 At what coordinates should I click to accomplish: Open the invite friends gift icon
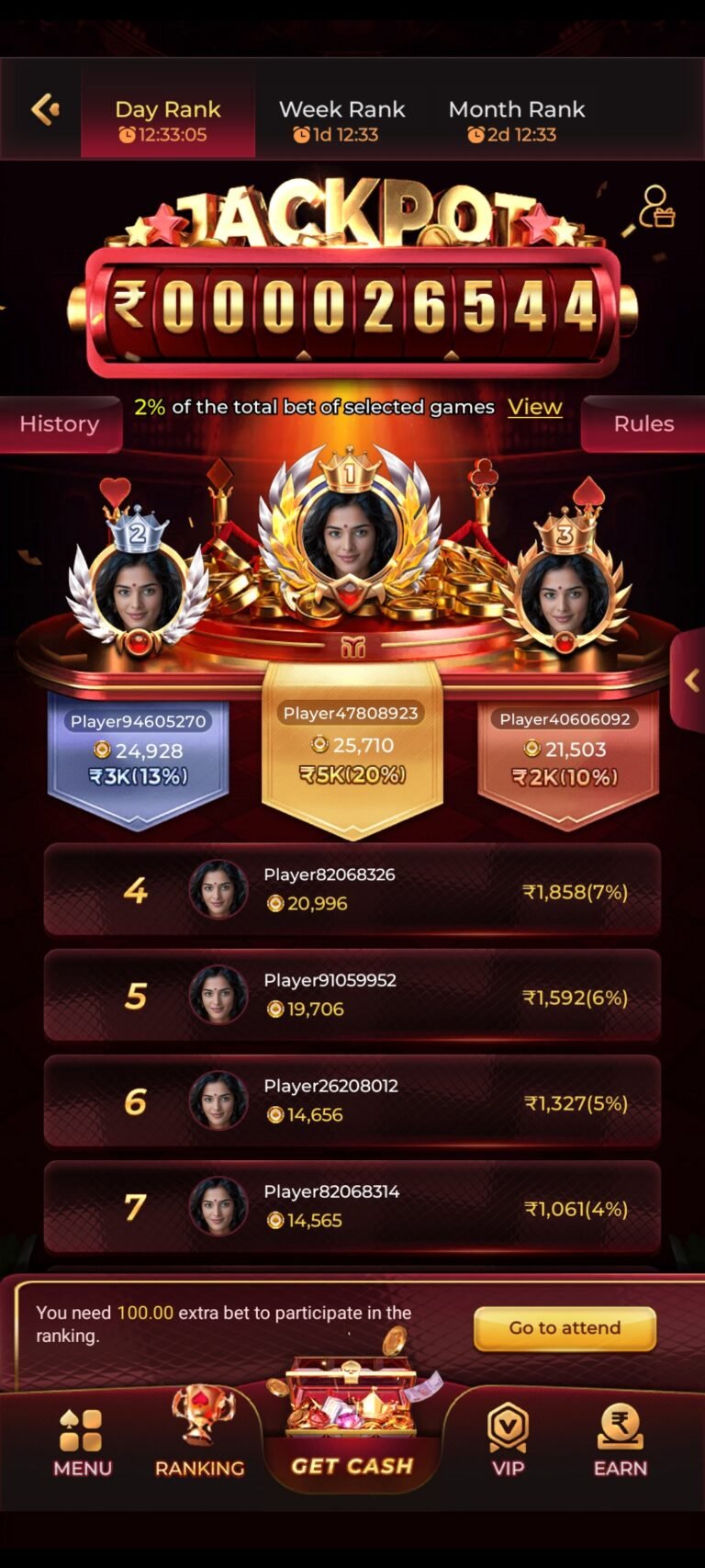pos(656,208)
